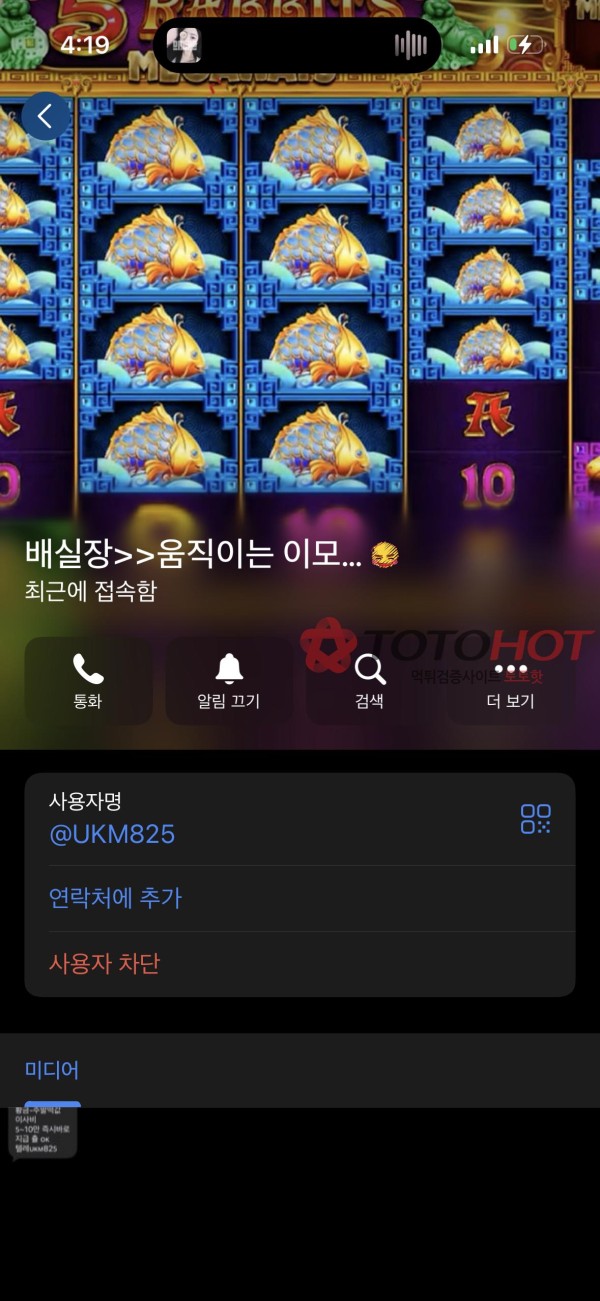Mute notifications via 알림 끄기
This screenshot has height=1301, width=600.
pos(229,680)
